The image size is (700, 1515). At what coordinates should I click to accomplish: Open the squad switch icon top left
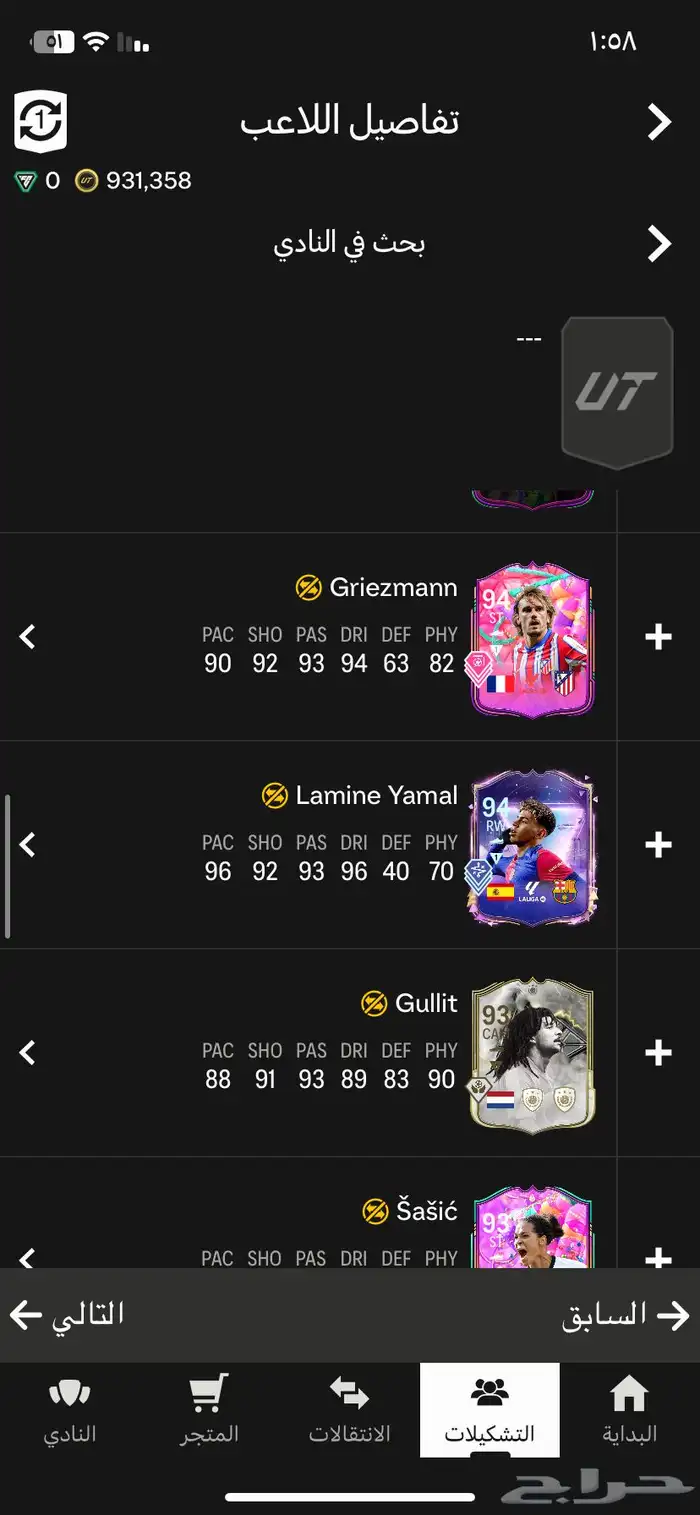(40, 121)
